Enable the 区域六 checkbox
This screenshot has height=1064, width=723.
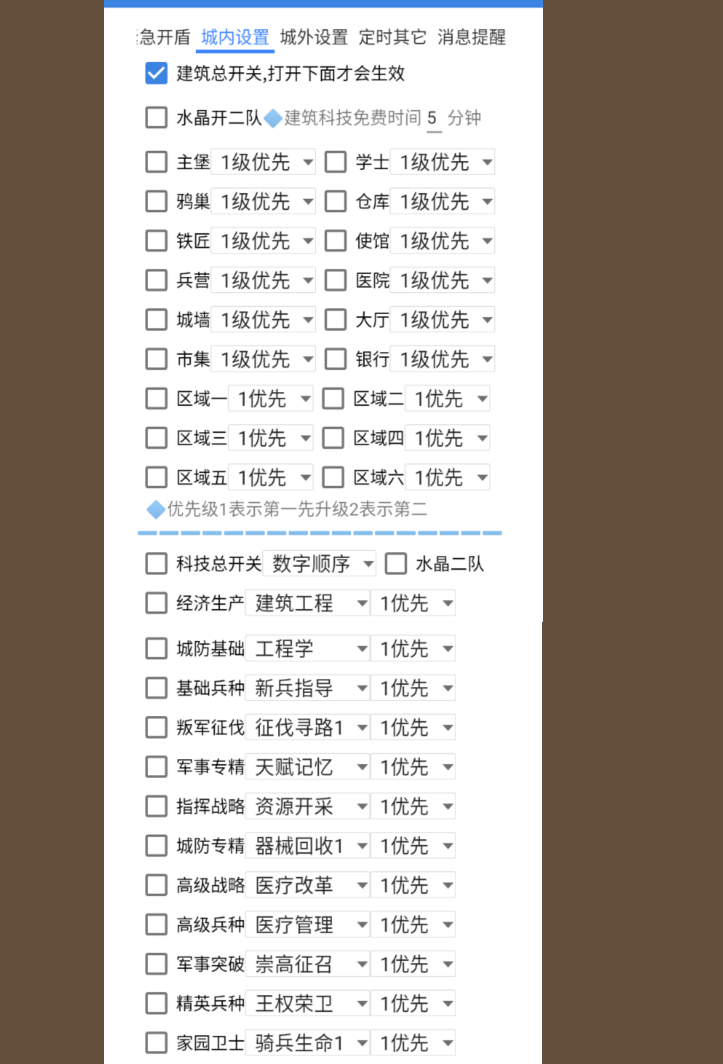tap(333, 477)
